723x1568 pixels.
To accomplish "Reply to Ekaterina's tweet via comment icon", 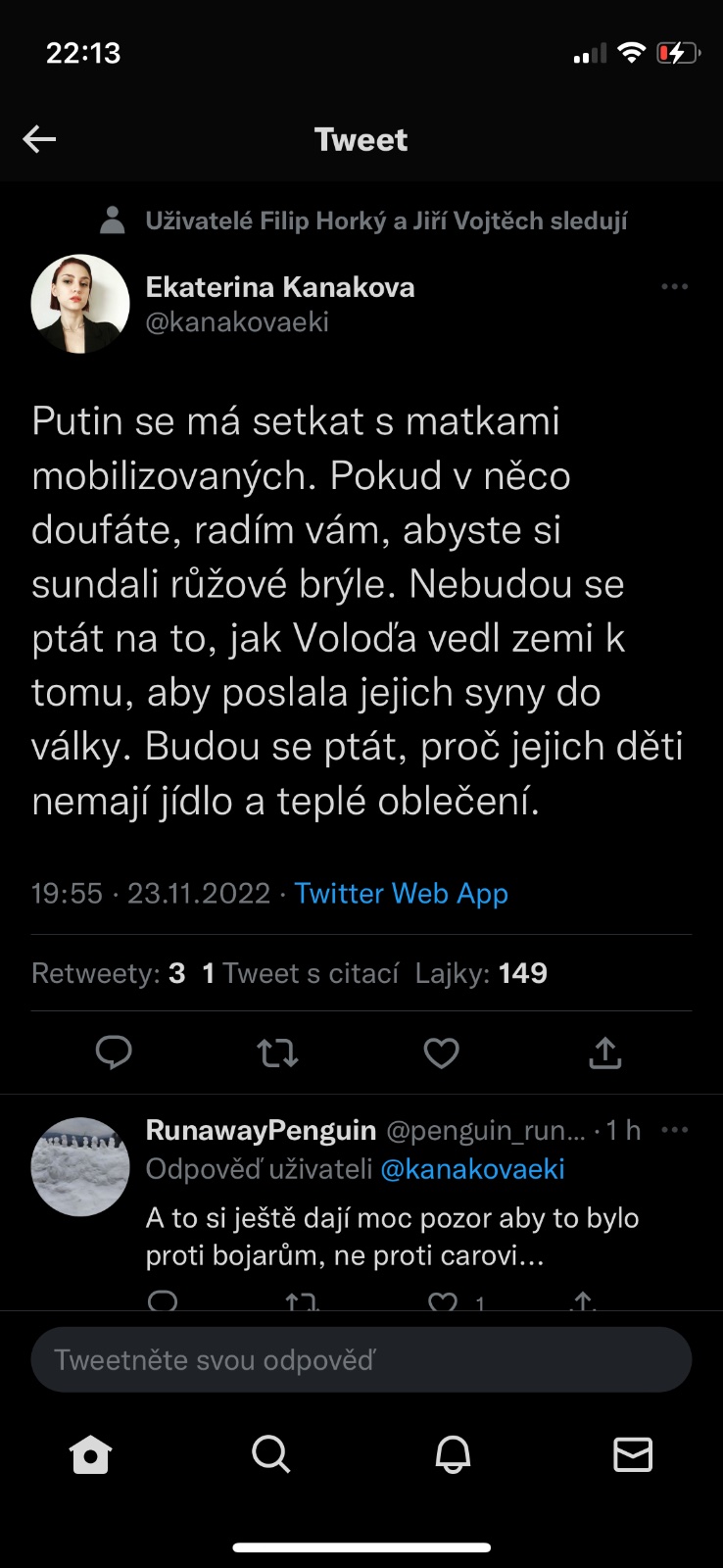I will coord(114,1053).
